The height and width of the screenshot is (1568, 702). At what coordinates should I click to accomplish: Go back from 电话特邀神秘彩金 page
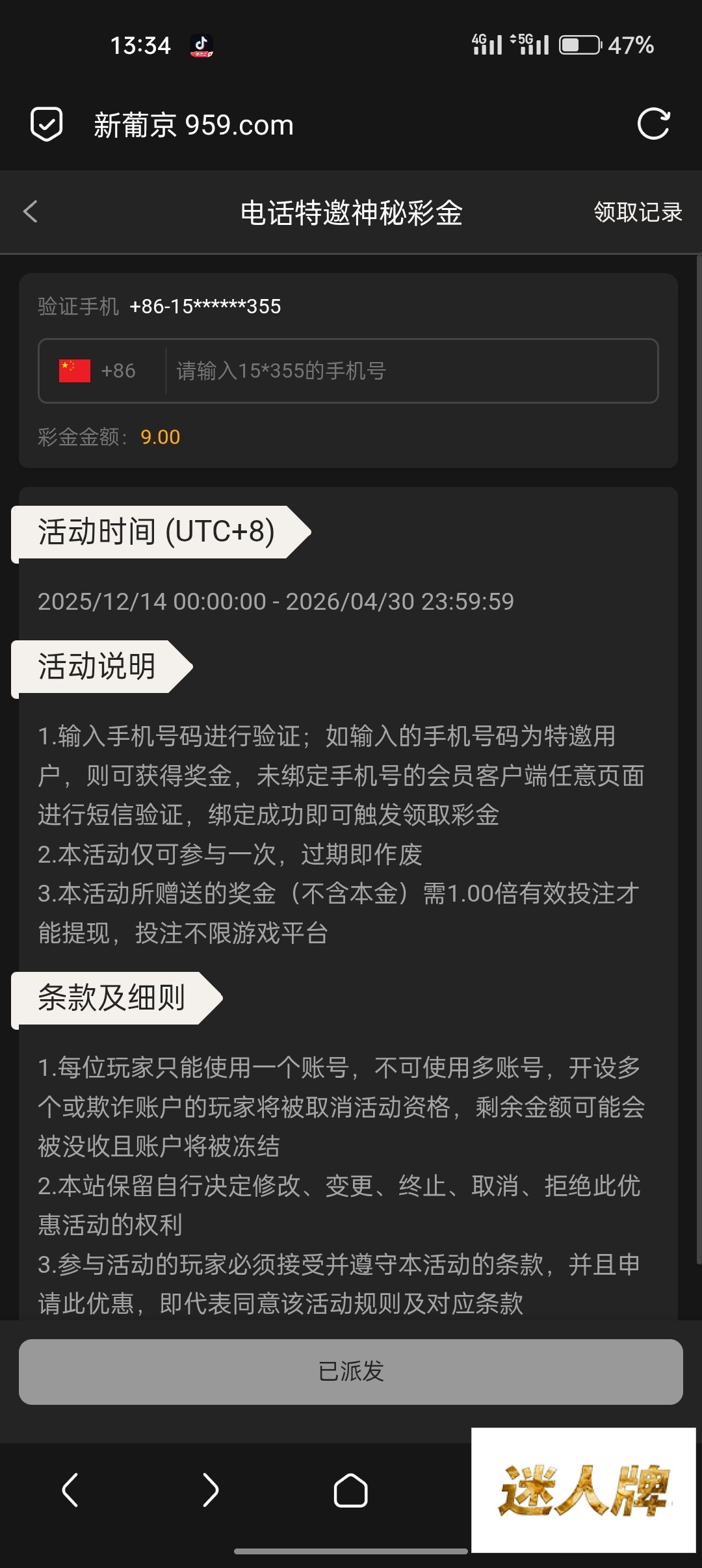pyautogui.click(x=31, y=212)
